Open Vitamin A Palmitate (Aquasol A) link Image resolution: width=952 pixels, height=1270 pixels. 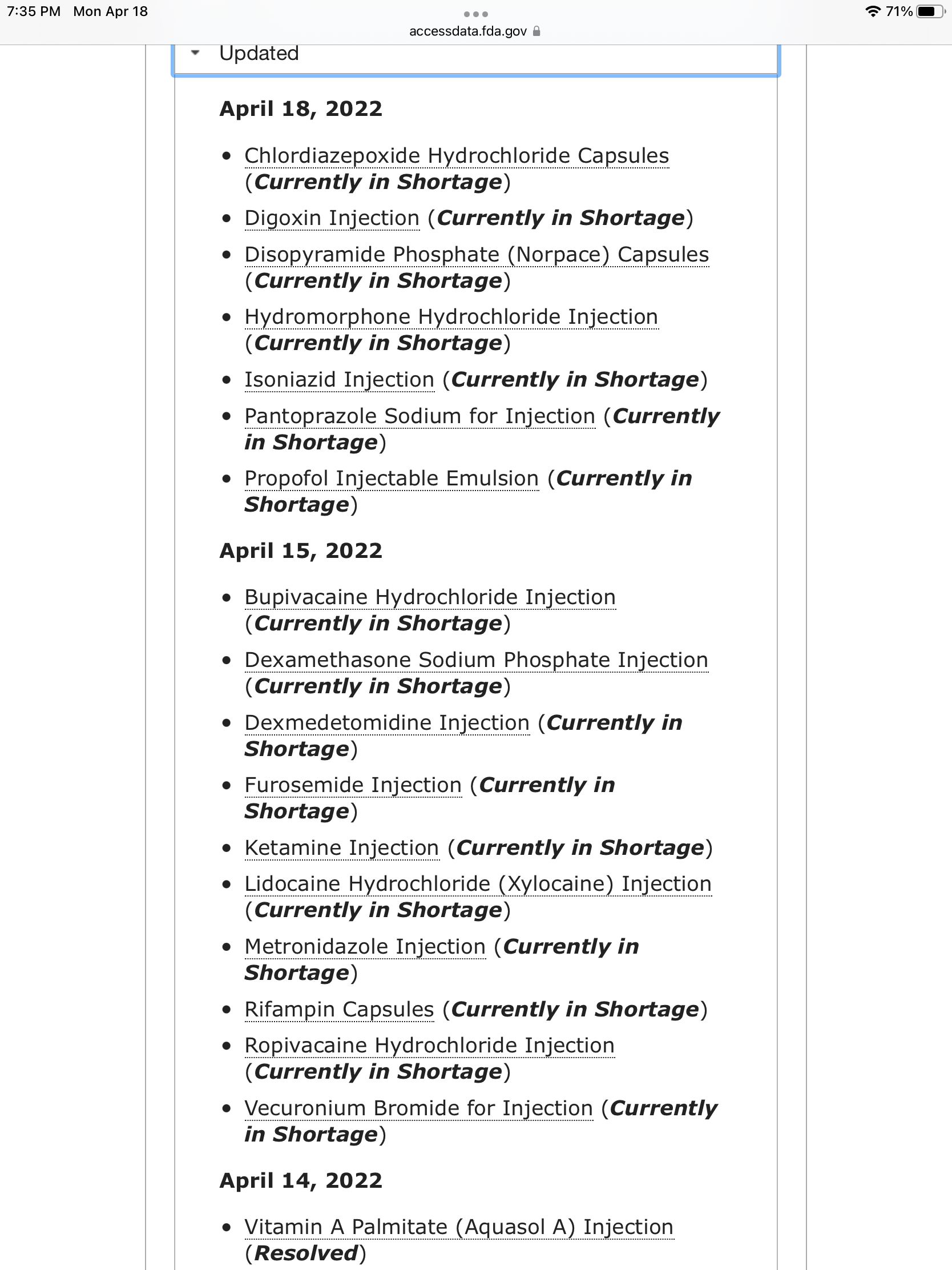(458, 1227)
